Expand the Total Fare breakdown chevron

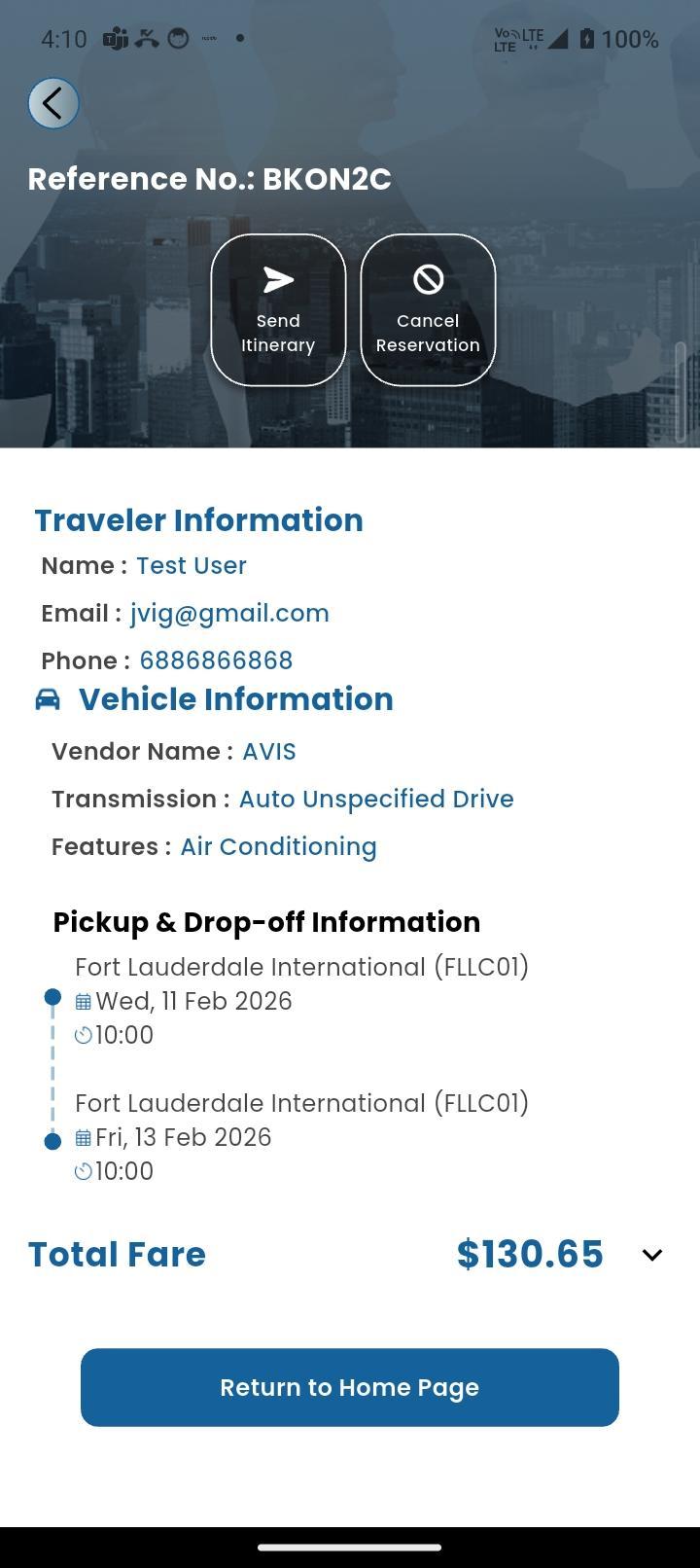(x=652, y=1255)
